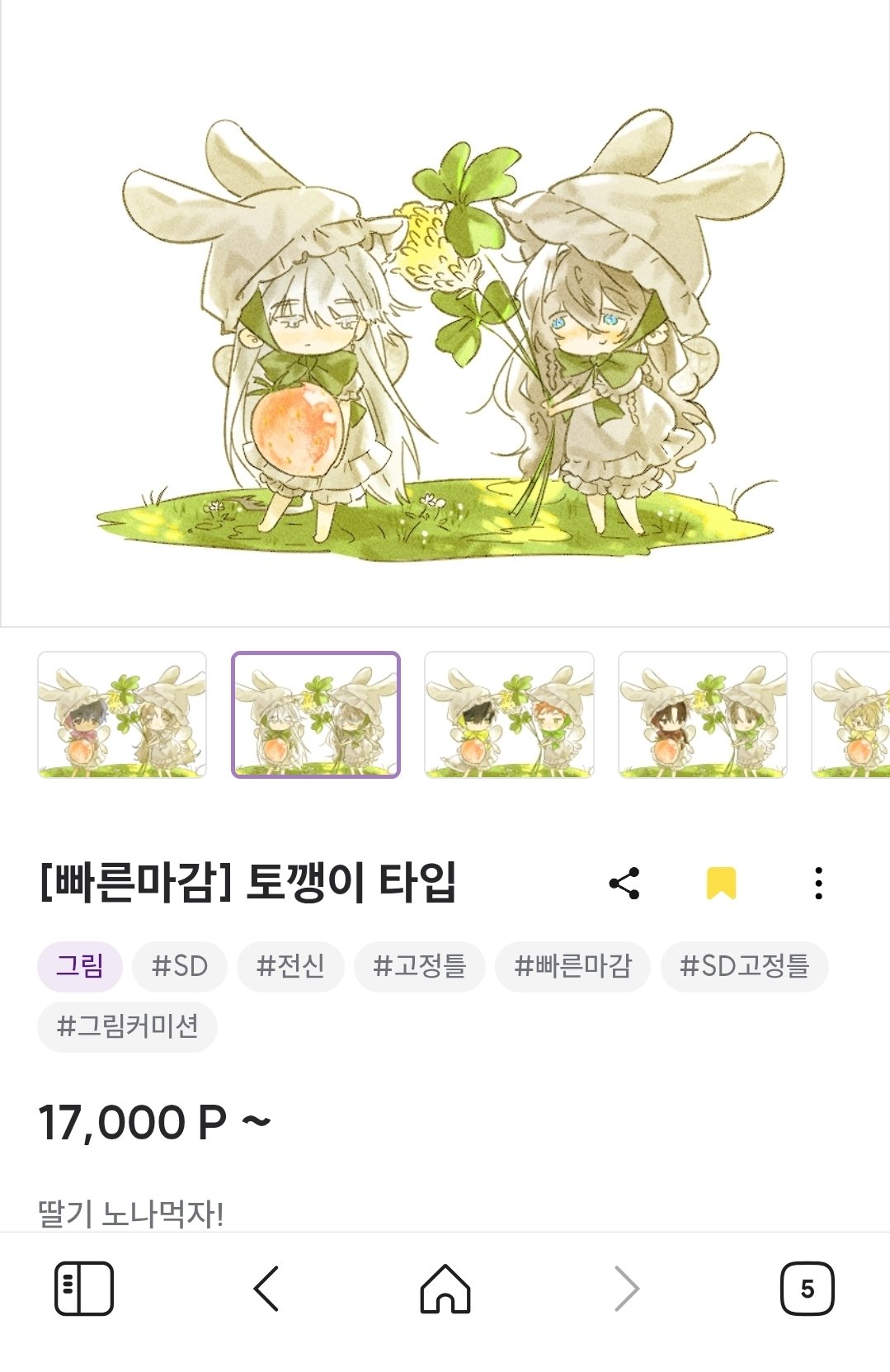This screenshot has height=1372, width=890.
Task: Open the tab switcher showing 5 tabs
Action: coord(807,1289)
